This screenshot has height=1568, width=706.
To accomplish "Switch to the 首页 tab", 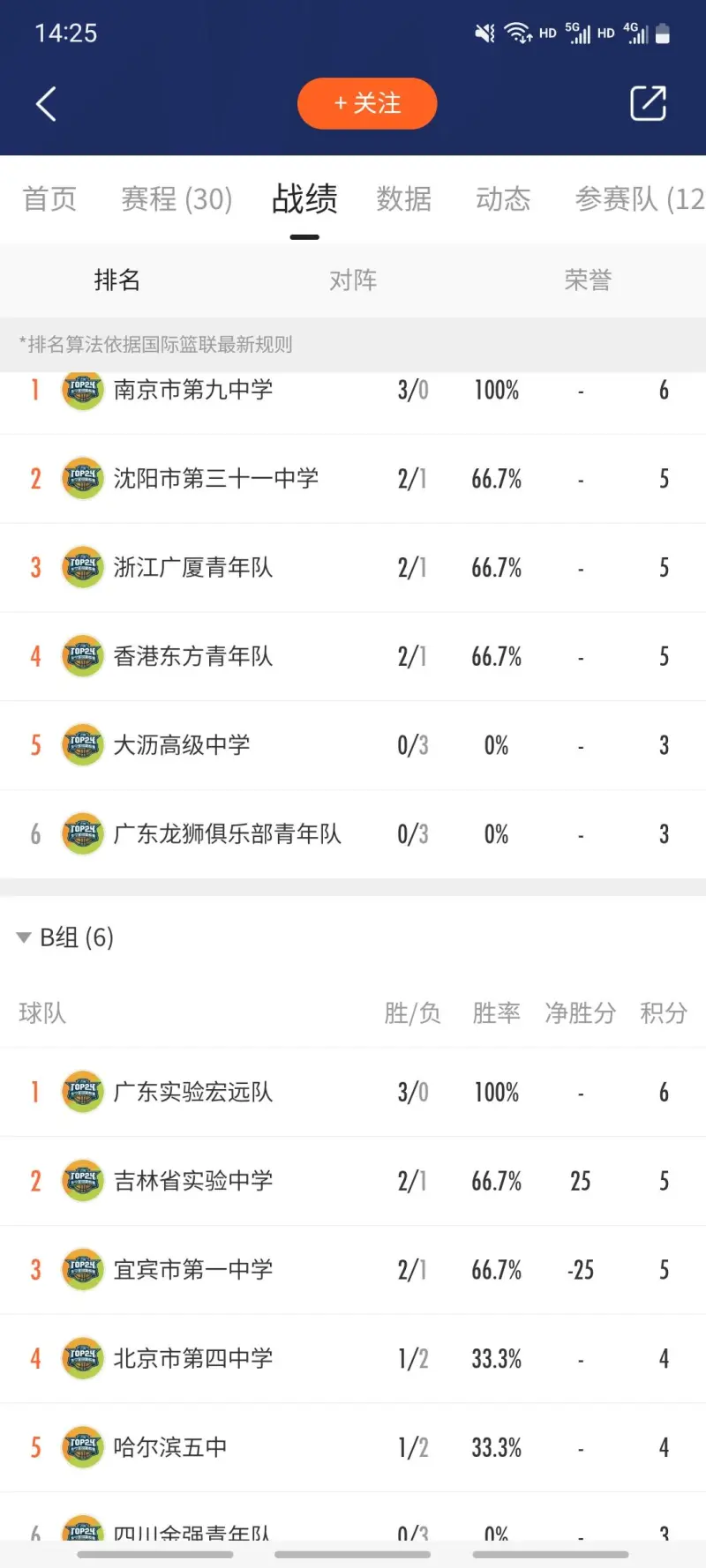I will click(49, 199).
